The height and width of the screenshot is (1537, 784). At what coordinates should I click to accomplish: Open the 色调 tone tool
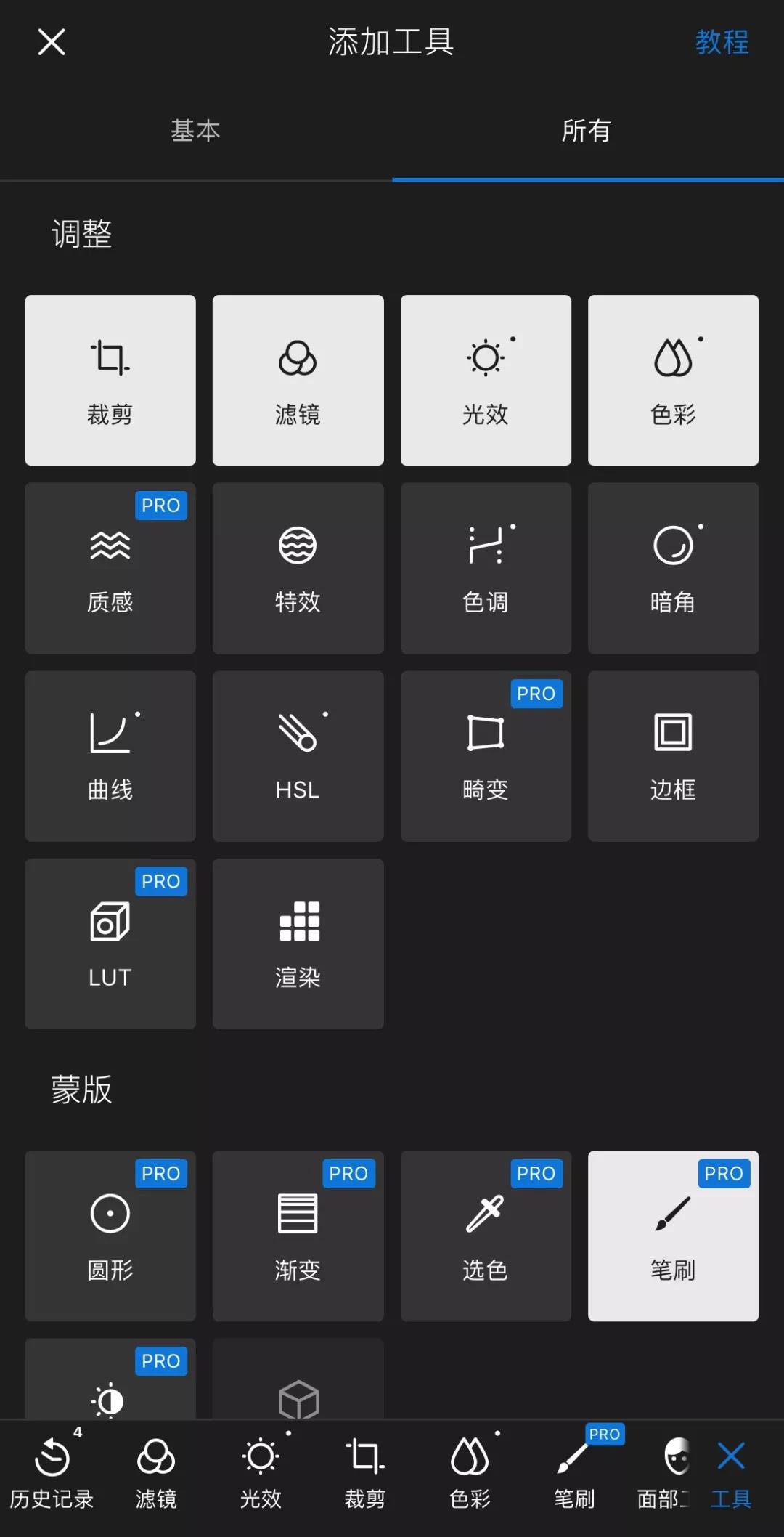pyautogui.click(x=486, y=568)
